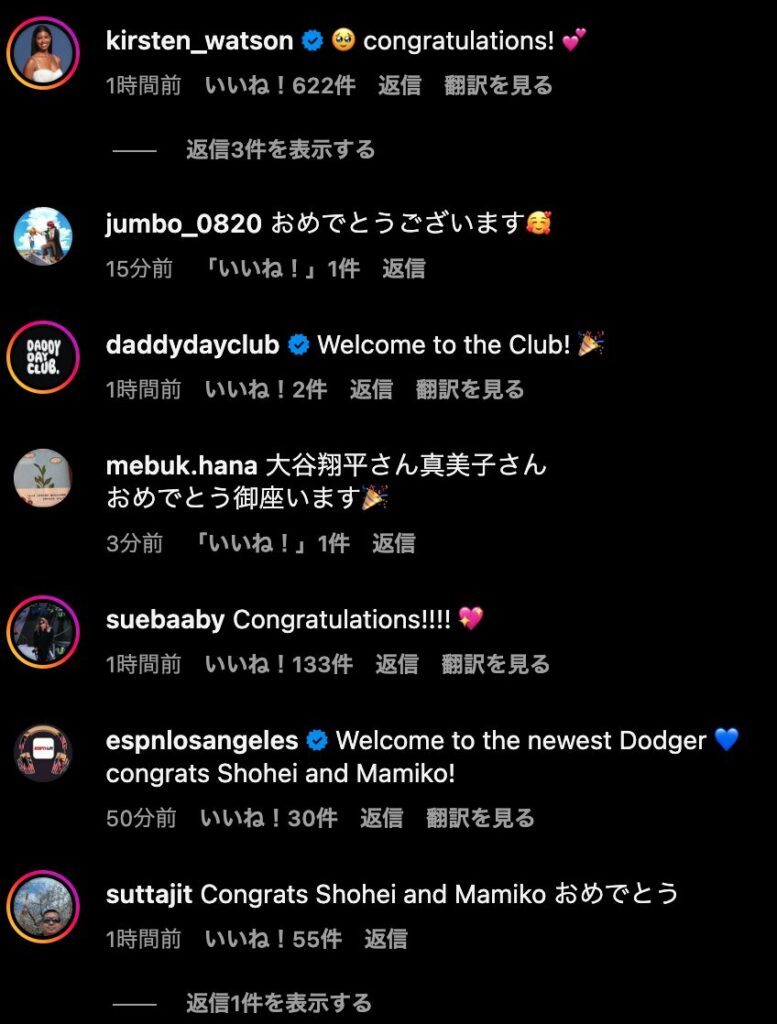See translation of espnlosangeles's comment
Viewport: 777px width, 1024px height.
(x=480, y=818)
